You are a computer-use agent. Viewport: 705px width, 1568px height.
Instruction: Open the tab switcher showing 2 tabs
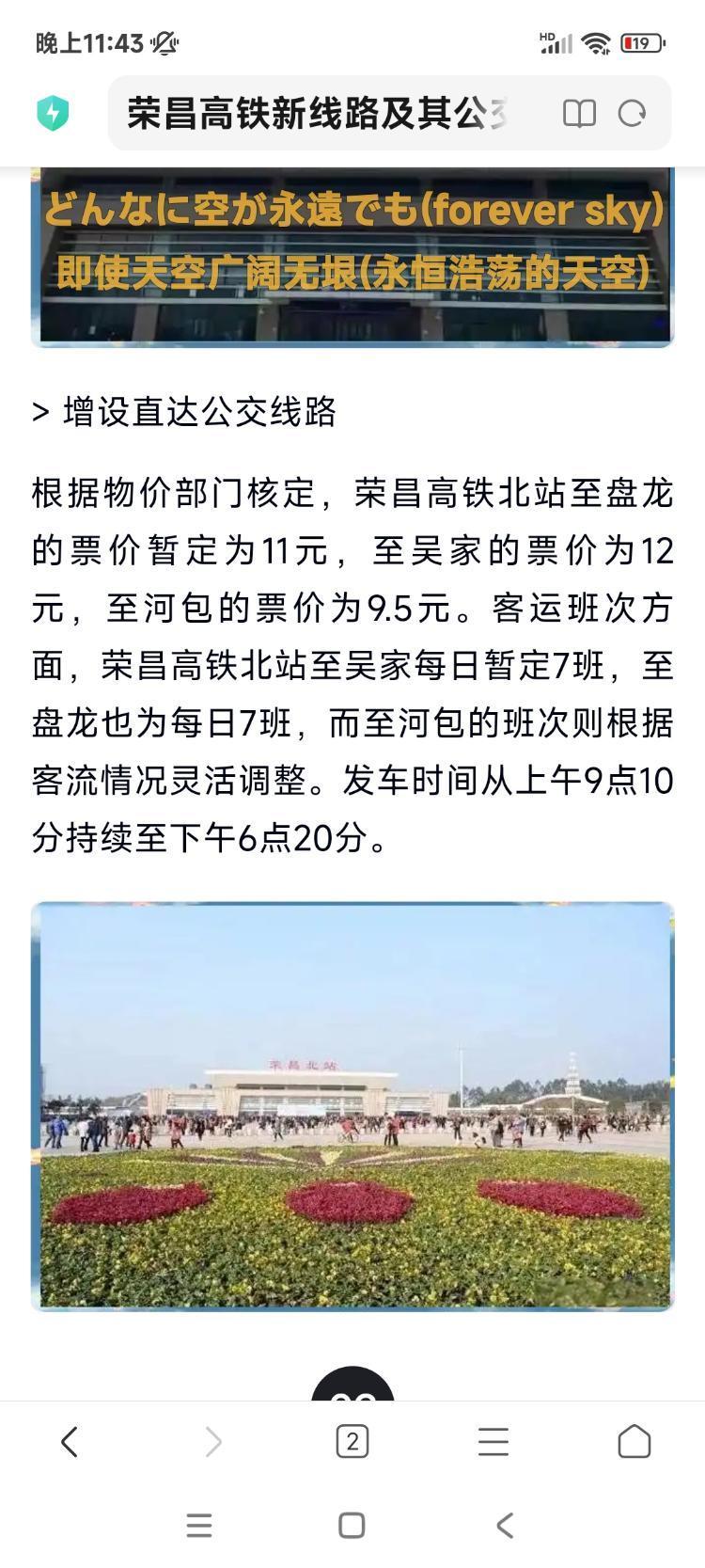pos(352,1441)
